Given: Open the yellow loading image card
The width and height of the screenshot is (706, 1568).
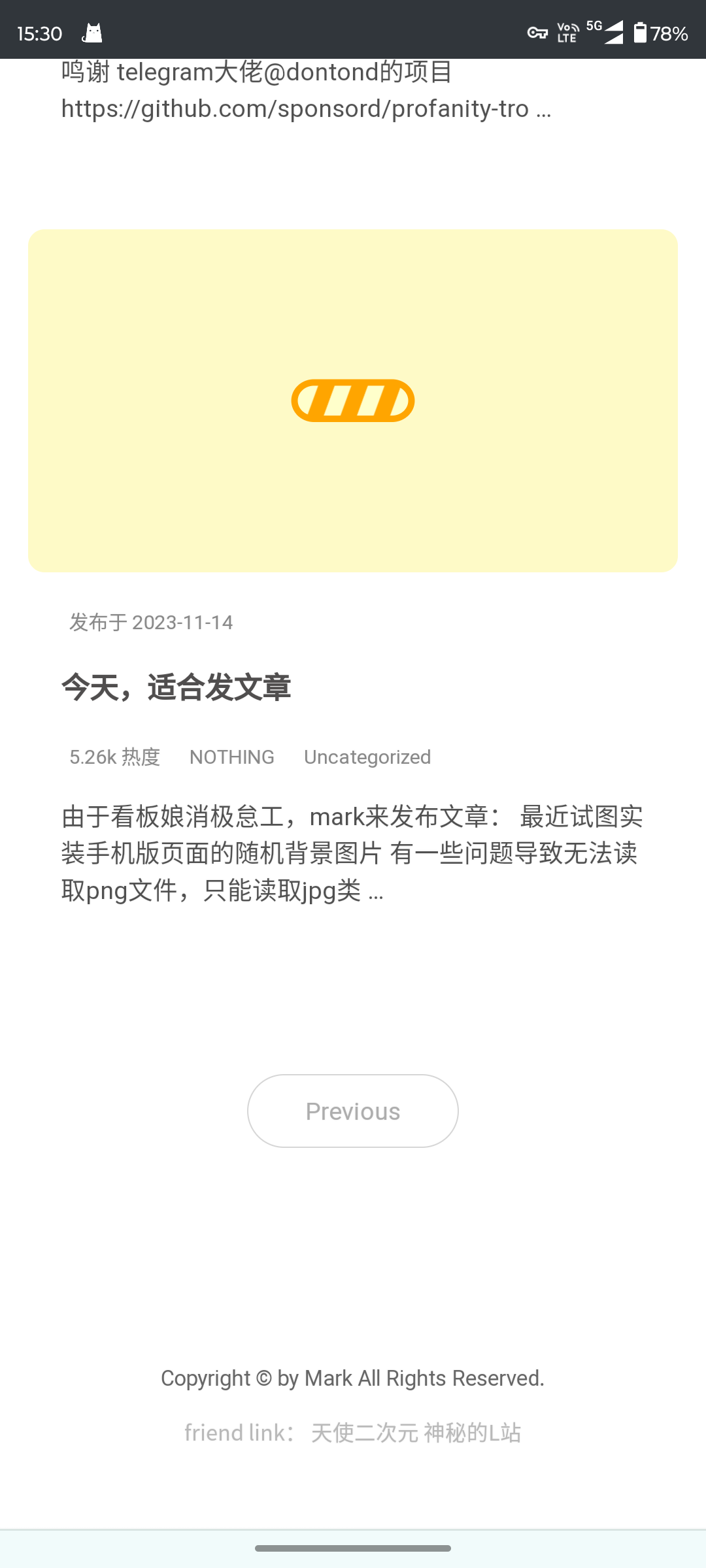Looking at the screenshot, I should click(353, 400).
